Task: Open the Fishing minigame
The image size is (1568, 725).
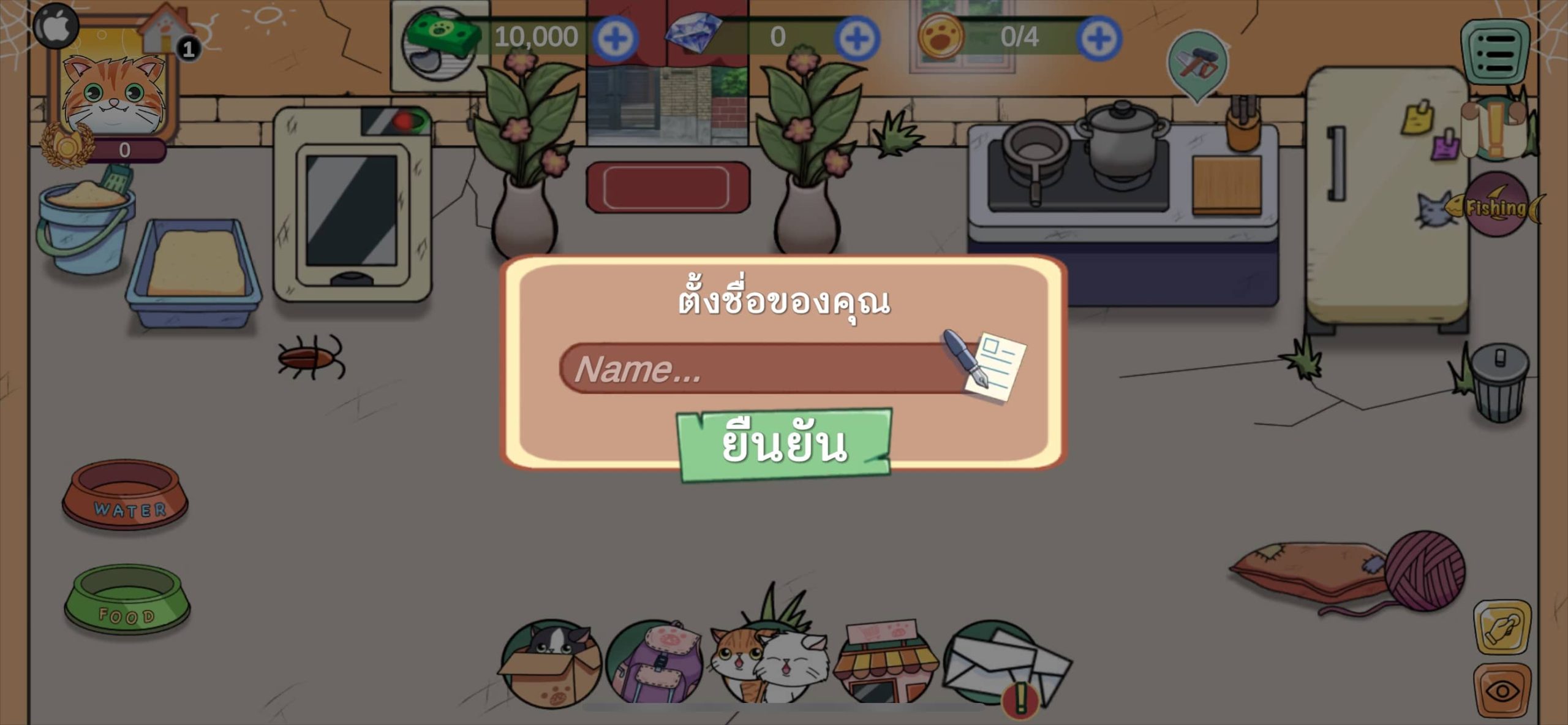Action: [1496, 206]
